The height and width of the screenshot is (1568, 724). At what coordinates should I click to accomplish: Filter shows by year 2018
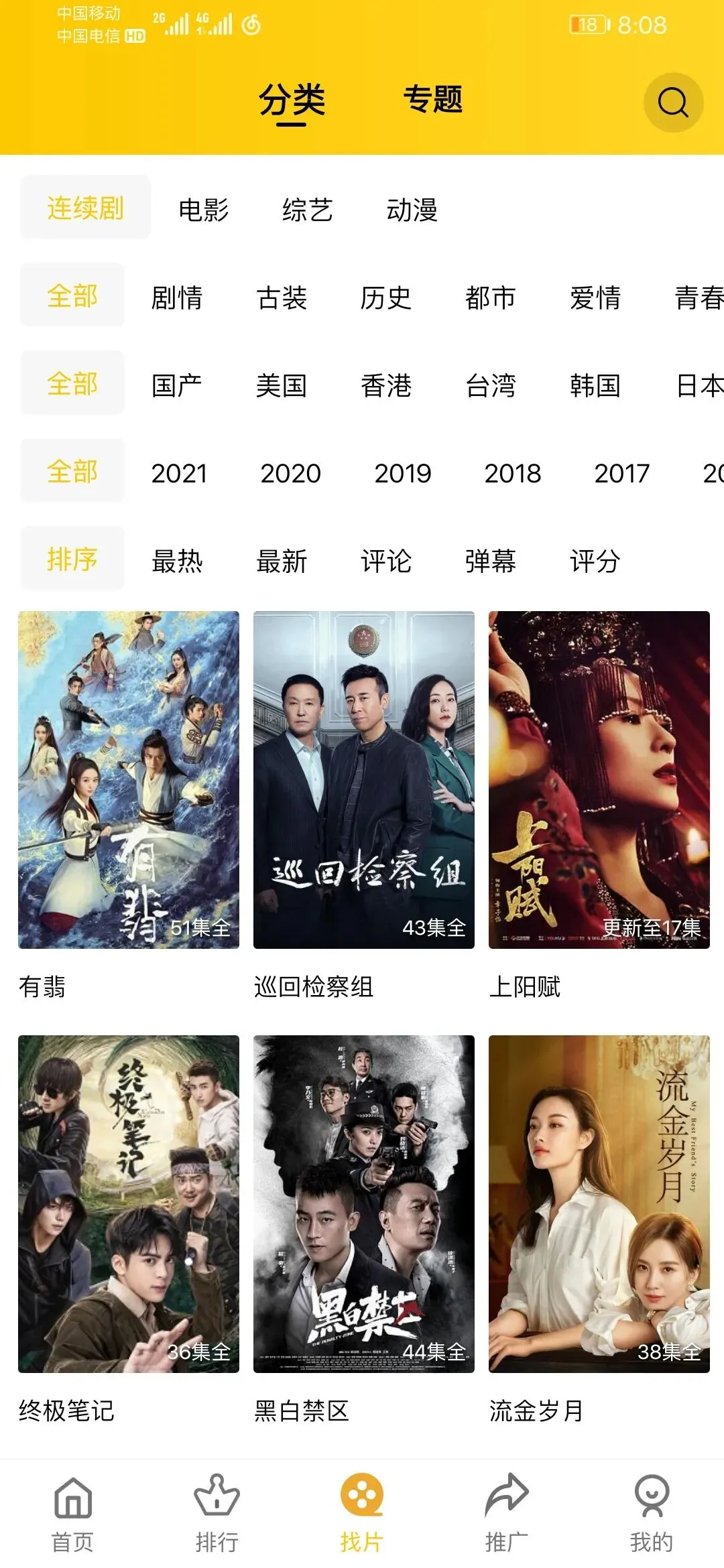click(512, 474)
